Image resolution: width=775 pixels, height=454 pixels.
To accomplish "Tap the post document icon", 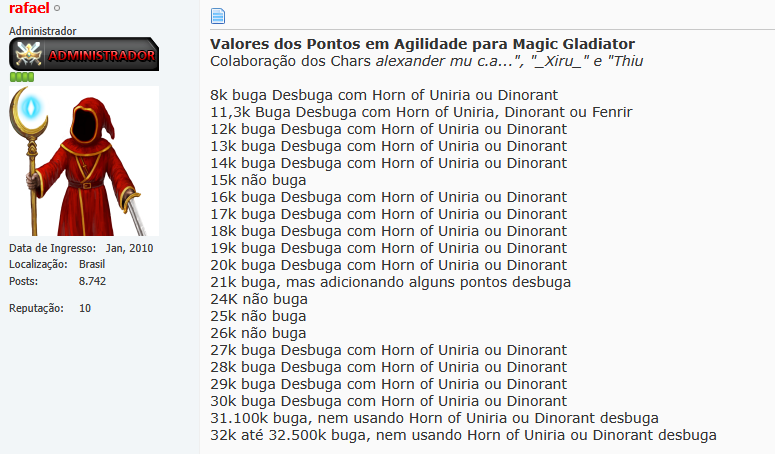I will (x=218, y=16).
